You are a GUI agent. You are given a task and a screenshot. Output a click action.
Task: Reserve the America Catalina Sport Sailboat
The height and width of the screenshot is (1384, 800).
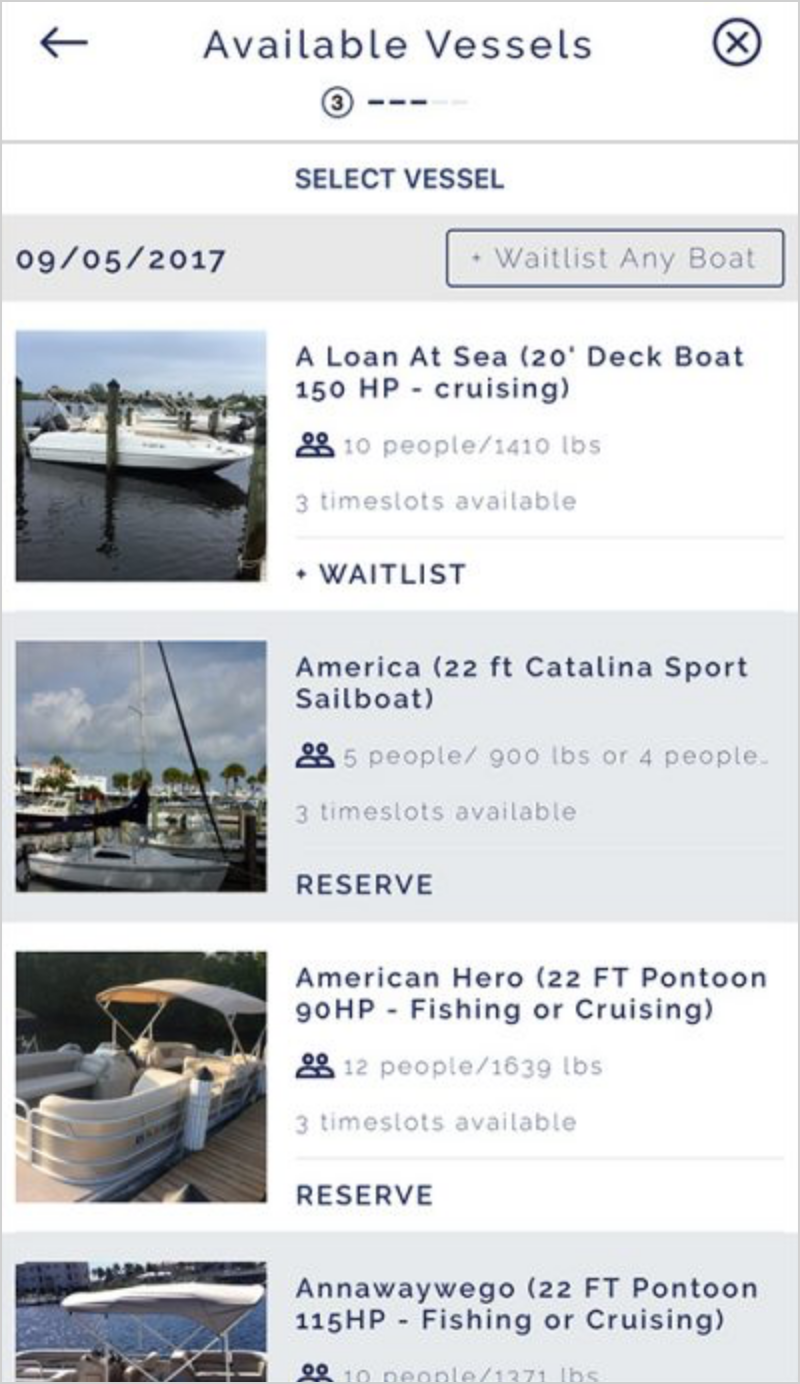(x=365, y=885)
